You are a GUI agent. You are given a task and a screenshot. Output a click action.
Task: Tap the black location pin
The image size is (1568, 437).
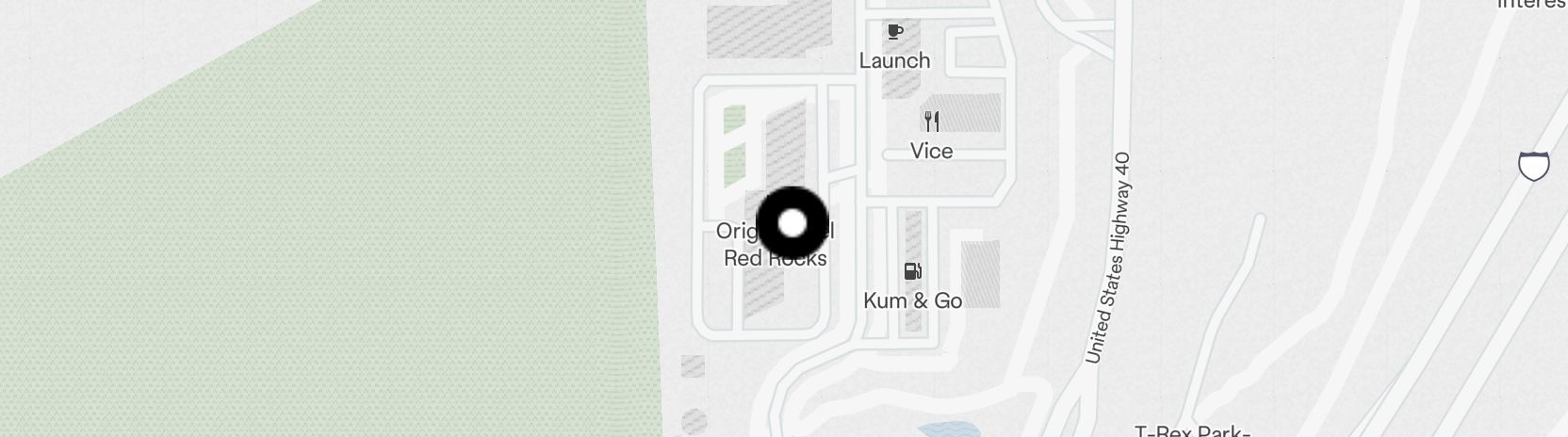792,223
